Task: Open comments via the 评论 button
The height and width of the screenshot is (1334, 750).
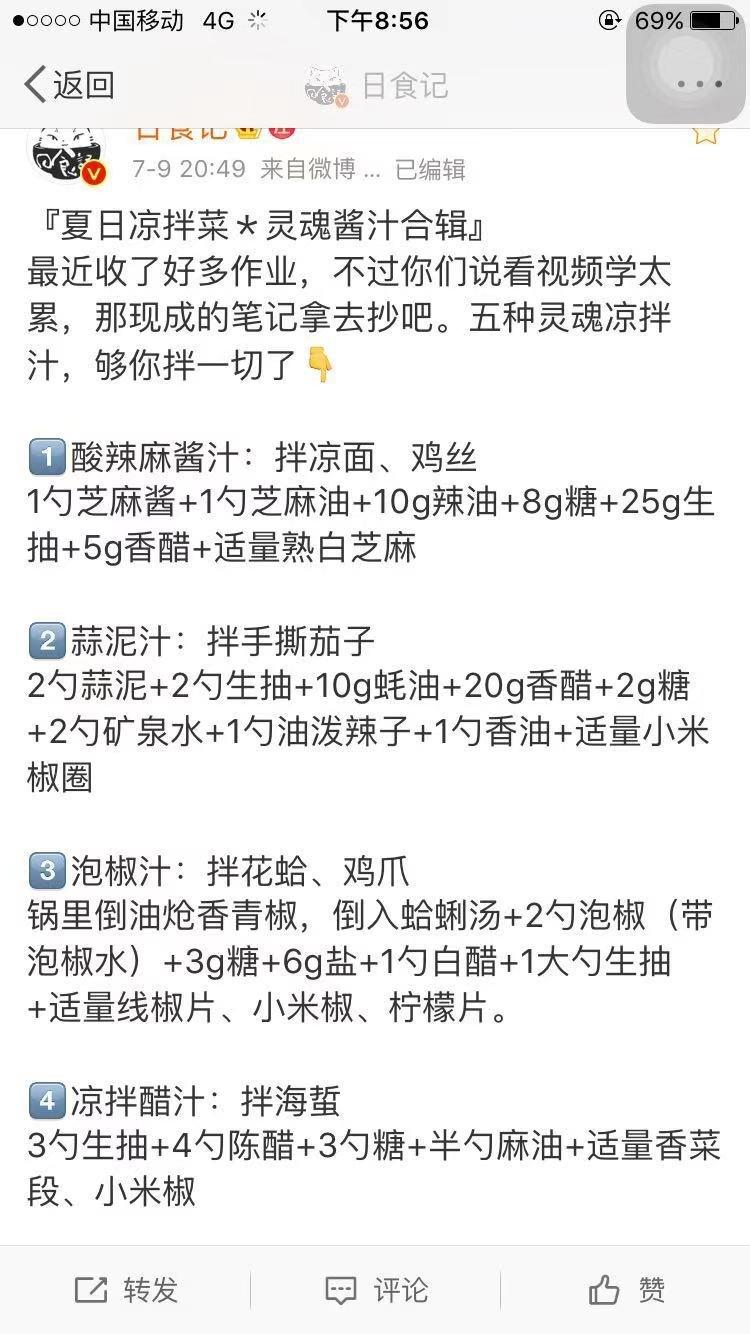Action: tap(376, 1290)
